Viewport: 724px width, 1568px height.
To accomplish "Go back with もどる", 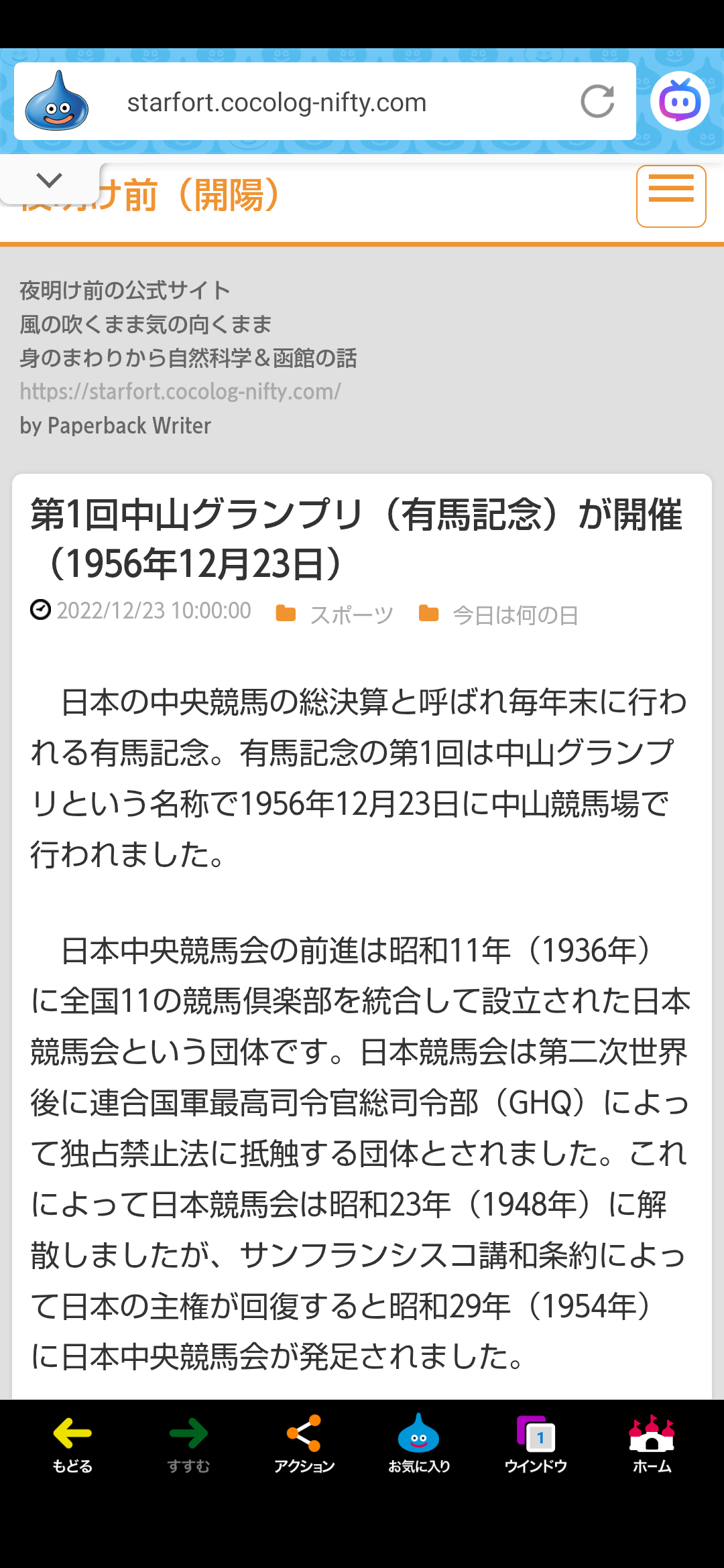I will (72, 1444).
